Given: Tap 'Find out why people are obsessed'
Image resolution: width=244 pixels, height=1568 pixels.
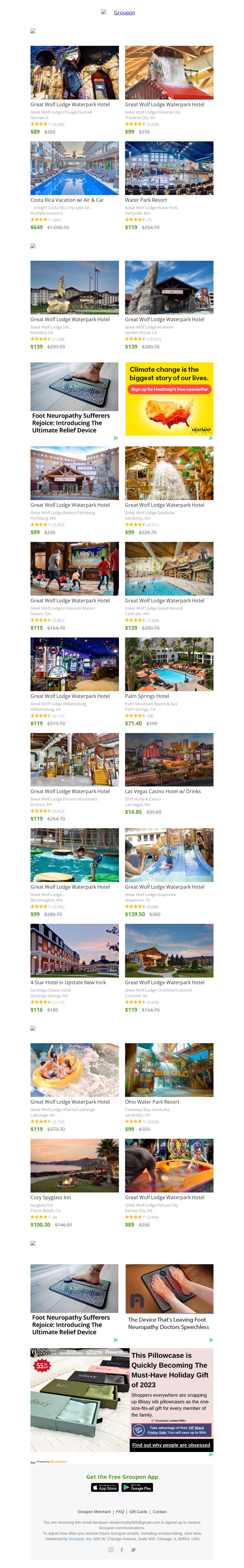Looking at the screenshot, I should click(x=171, y=1444).
